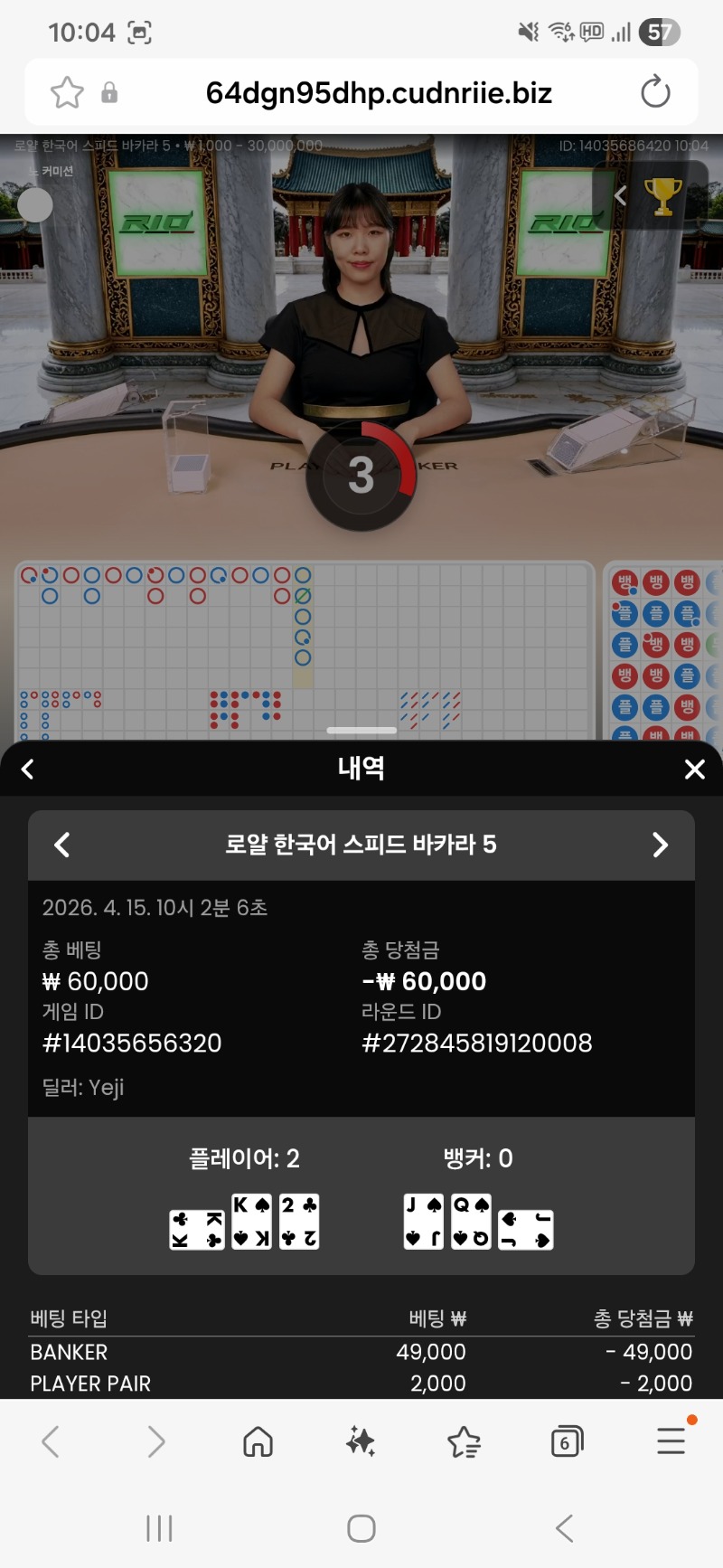Image resolution: width=723 pixels, height=1568 pixels.
Task: Go to system home screen
Action: tap(361, 1528)
